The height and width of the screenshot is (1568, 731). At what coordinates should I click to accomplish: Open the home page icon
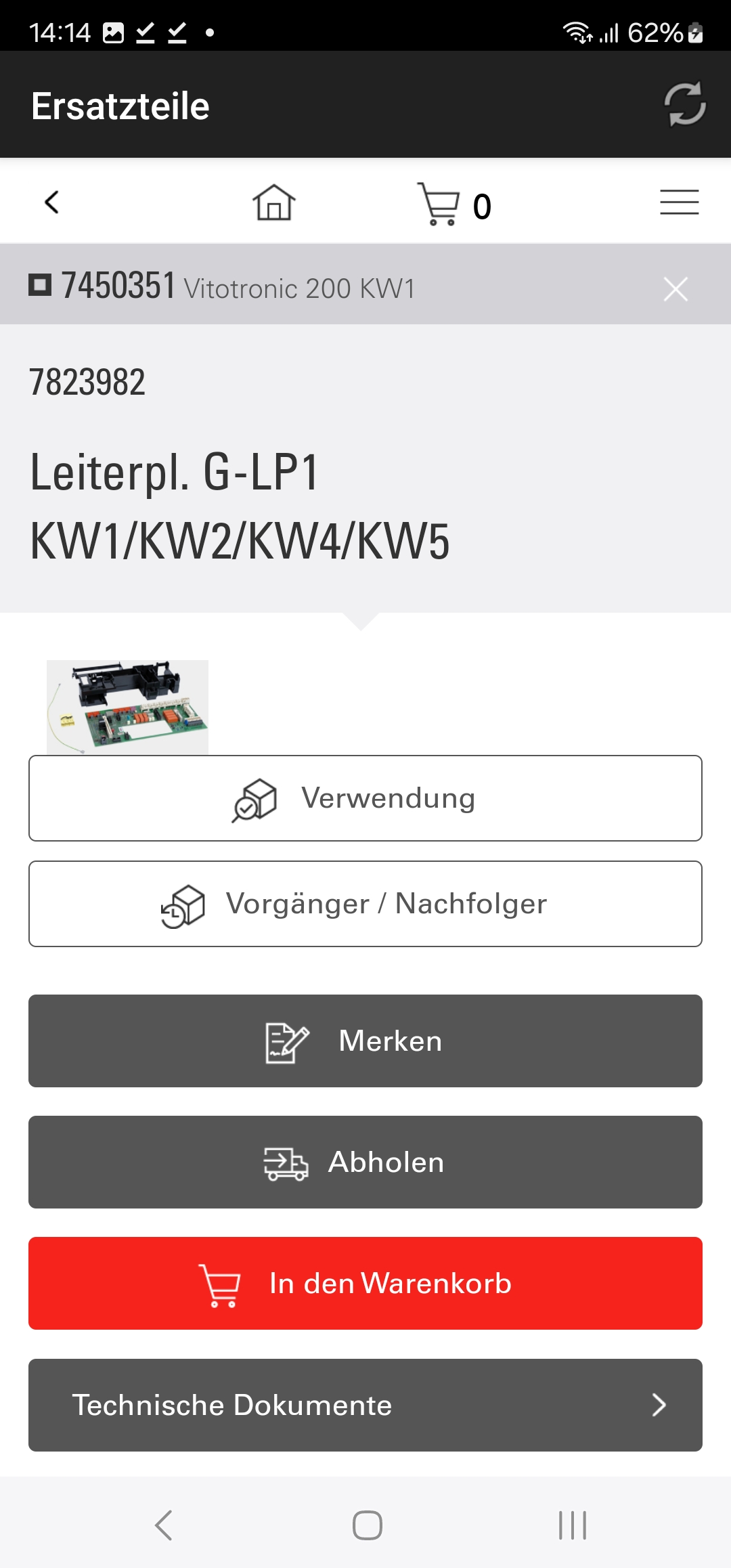[x=273, y=202]
